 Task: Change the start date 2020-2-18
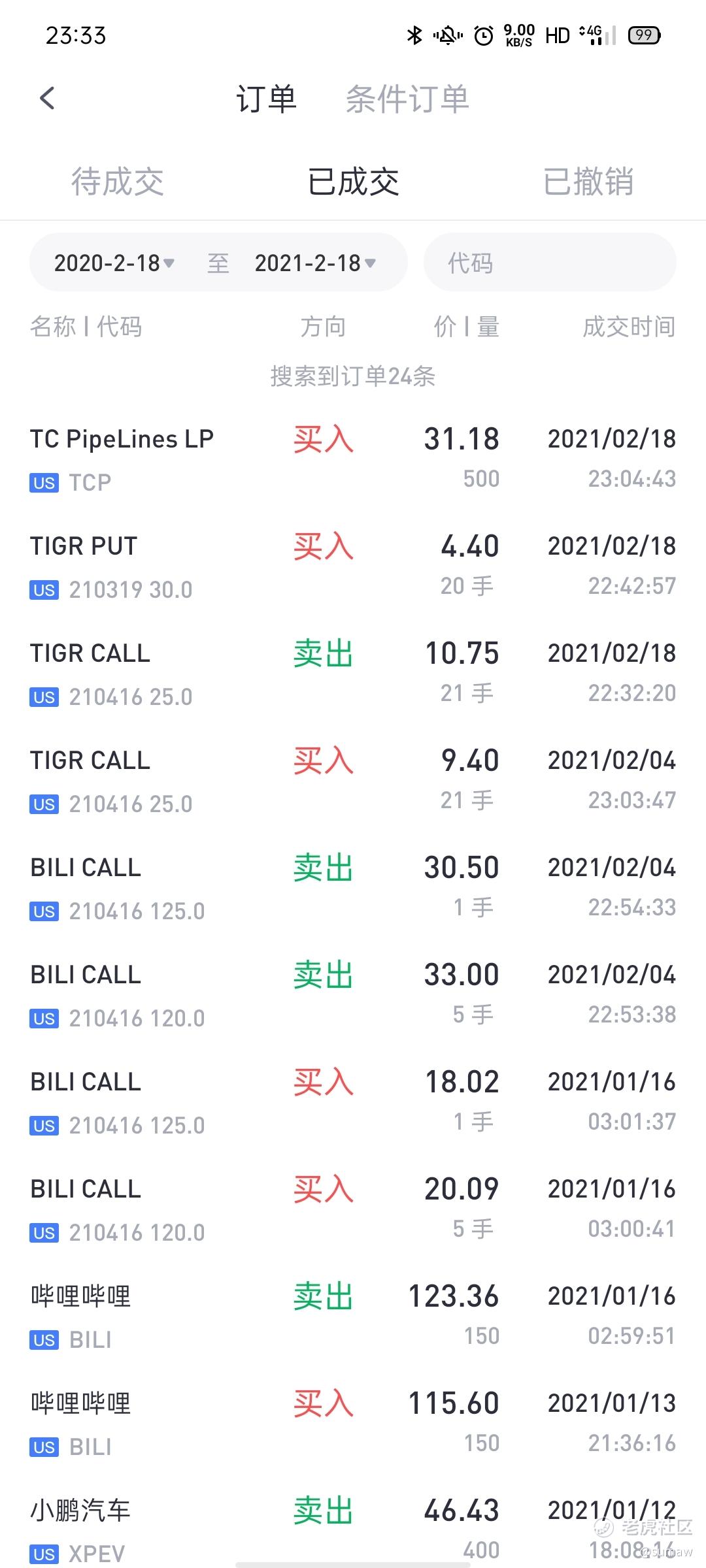coord(114,263)
